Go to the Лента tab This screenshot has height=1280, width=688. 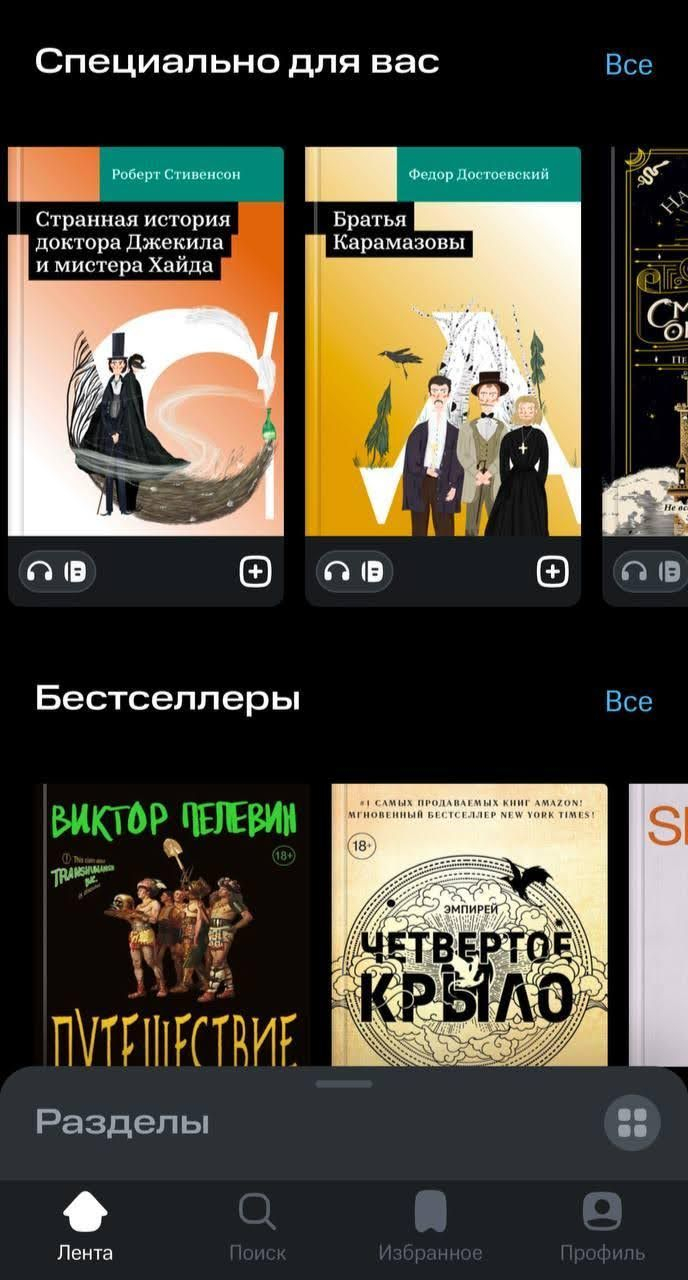[85, 1228]
